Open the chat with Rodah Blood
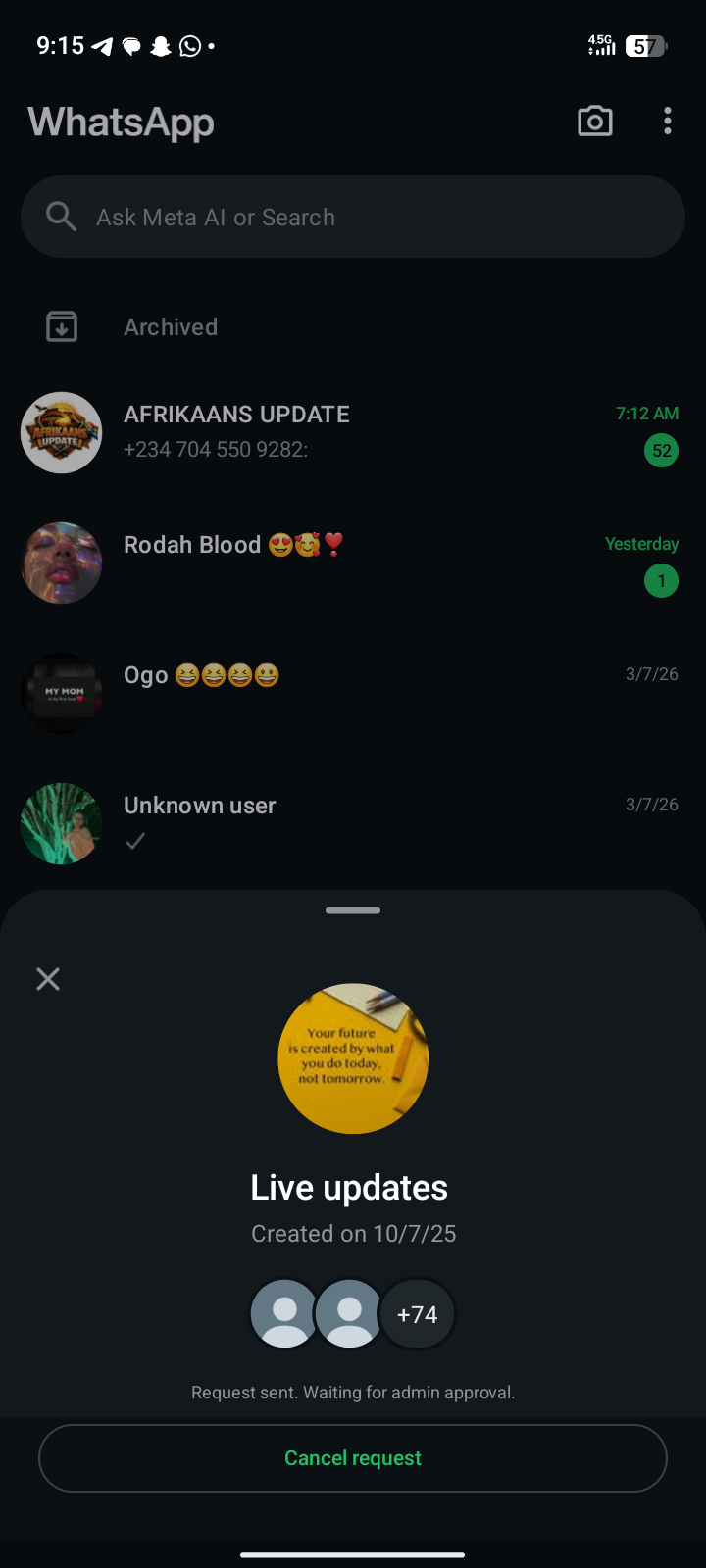 coord(353,563)
